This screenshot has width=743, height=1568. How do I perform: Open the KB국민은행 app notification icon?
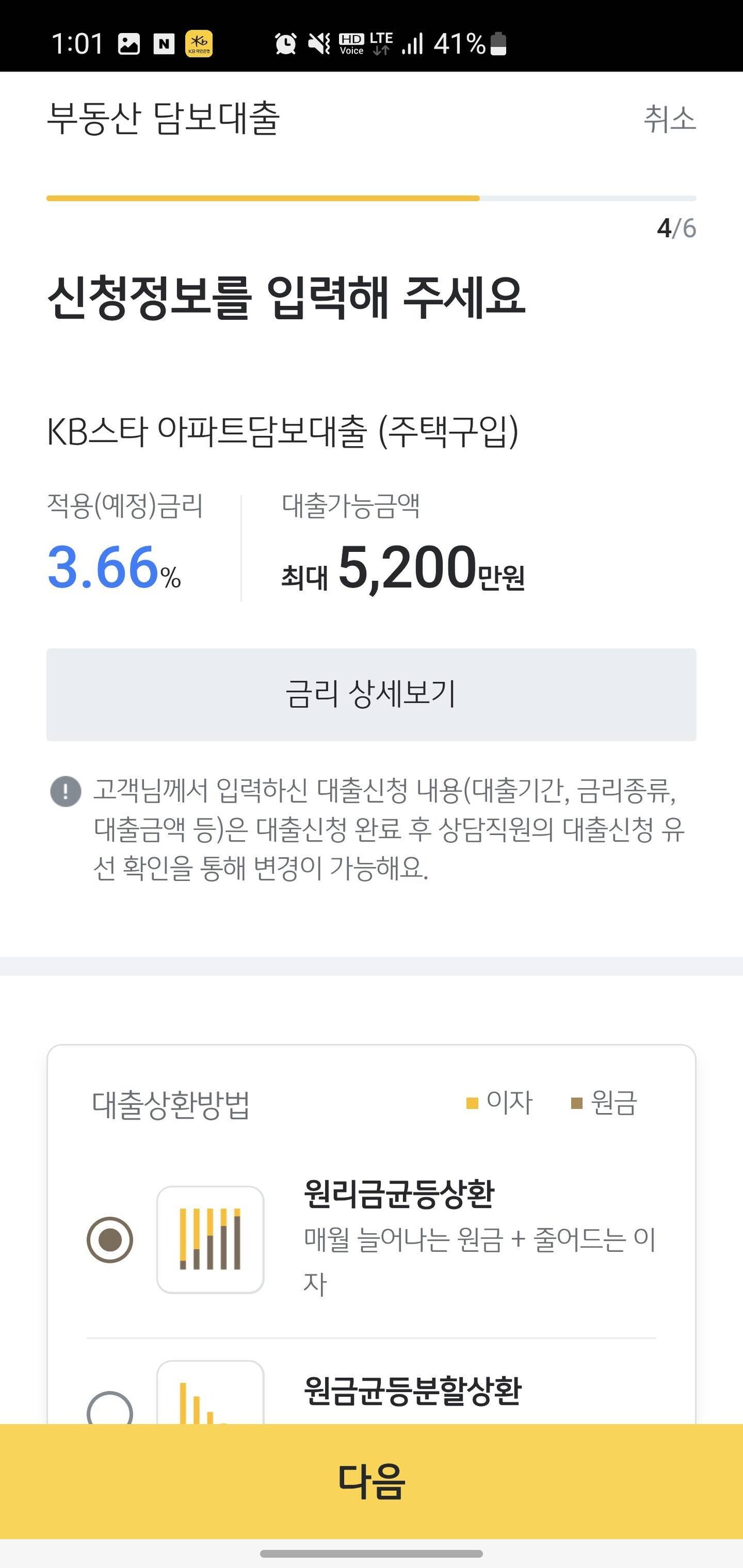pos(199,42)
